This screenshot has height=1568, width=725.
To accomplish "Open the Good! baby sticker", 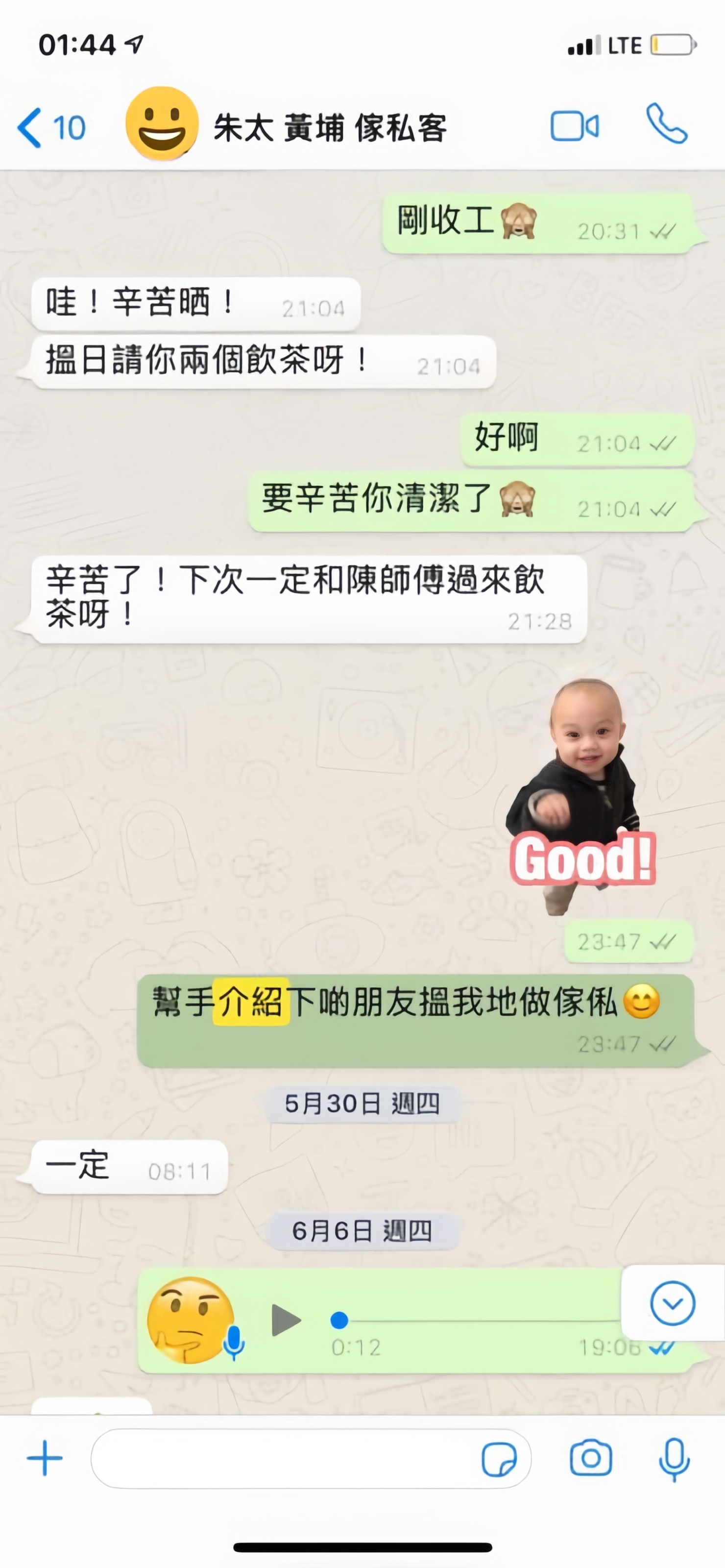I will pos(581,796).
